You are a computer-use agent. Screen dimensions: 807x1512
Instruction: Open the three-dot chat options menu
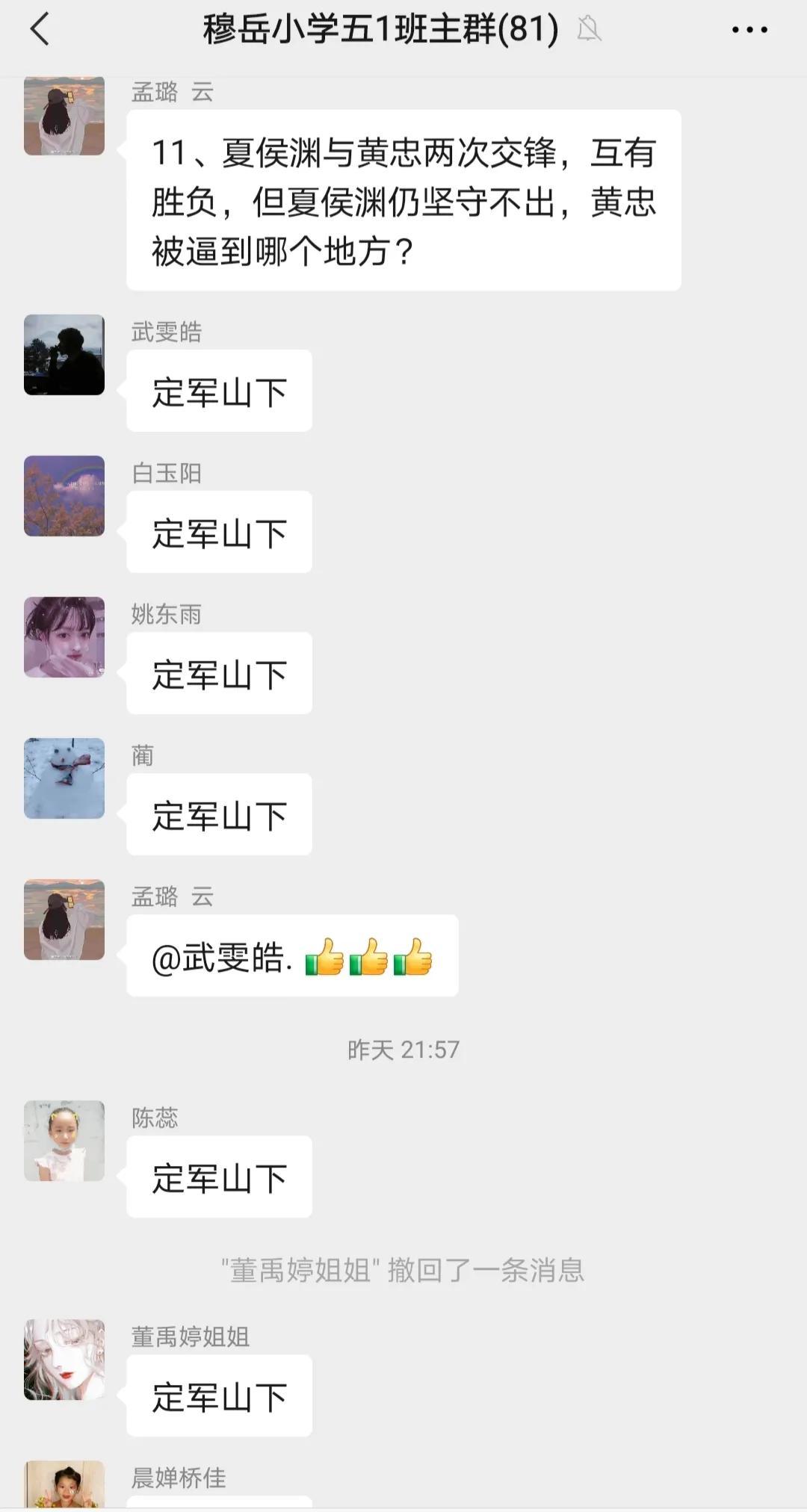coord(749,30)
